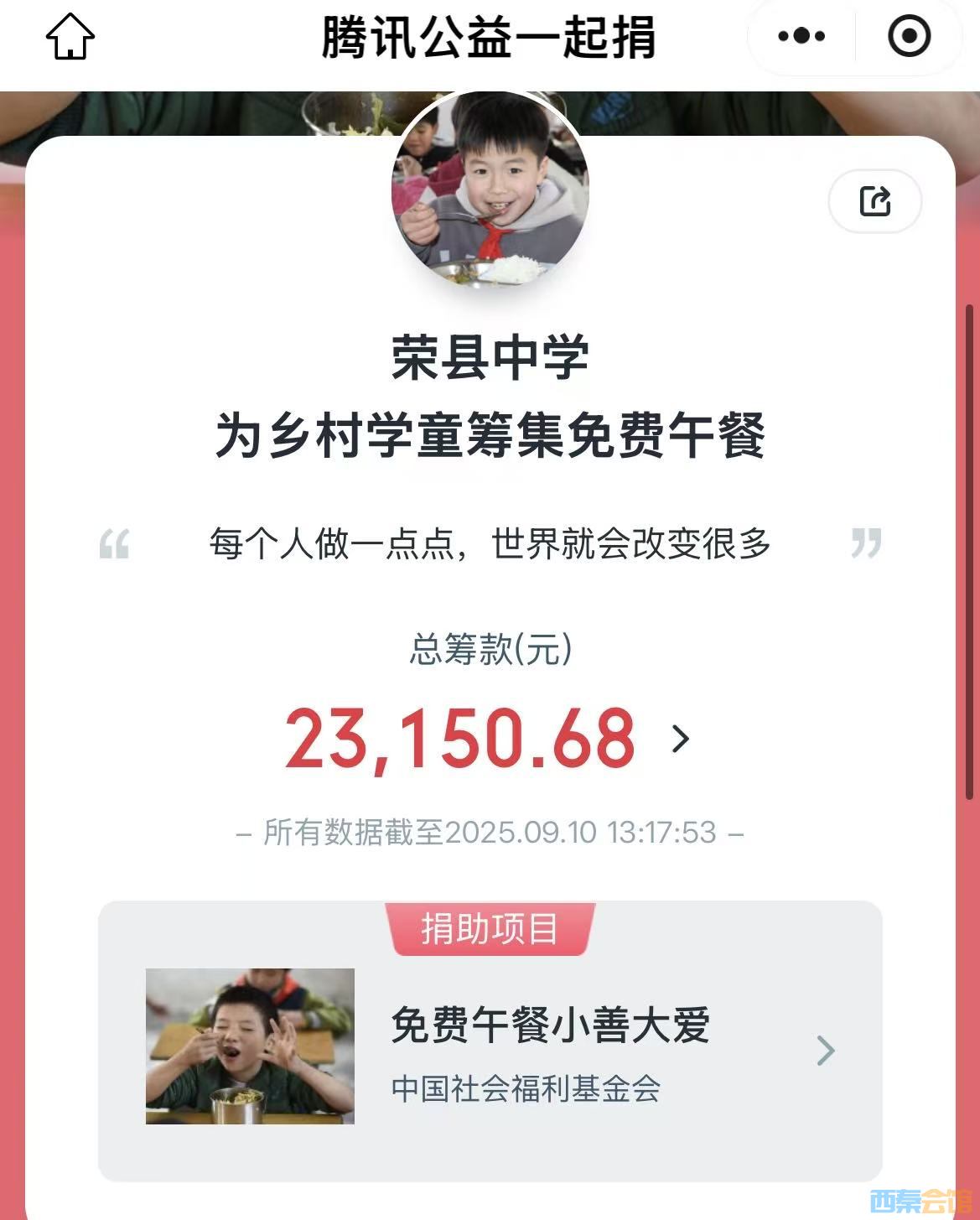View details of total raised 23,150.68
The image size is (980, 1220).
[x=681, y=739]
